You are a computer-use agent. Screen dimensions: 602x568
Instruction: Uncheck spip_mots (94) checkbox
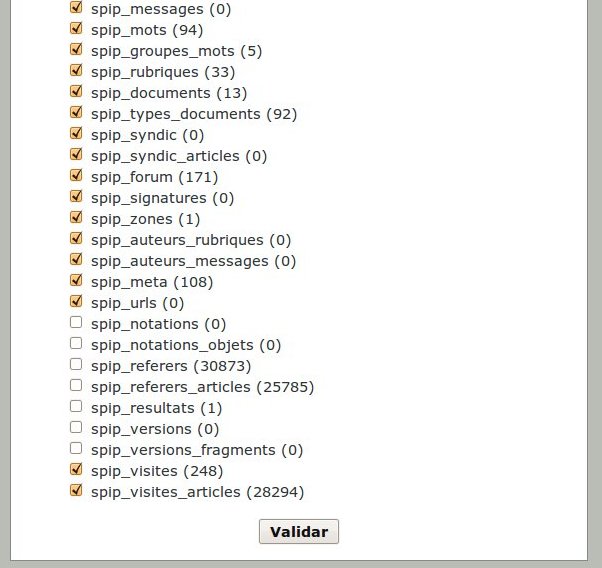coord(76,29)
